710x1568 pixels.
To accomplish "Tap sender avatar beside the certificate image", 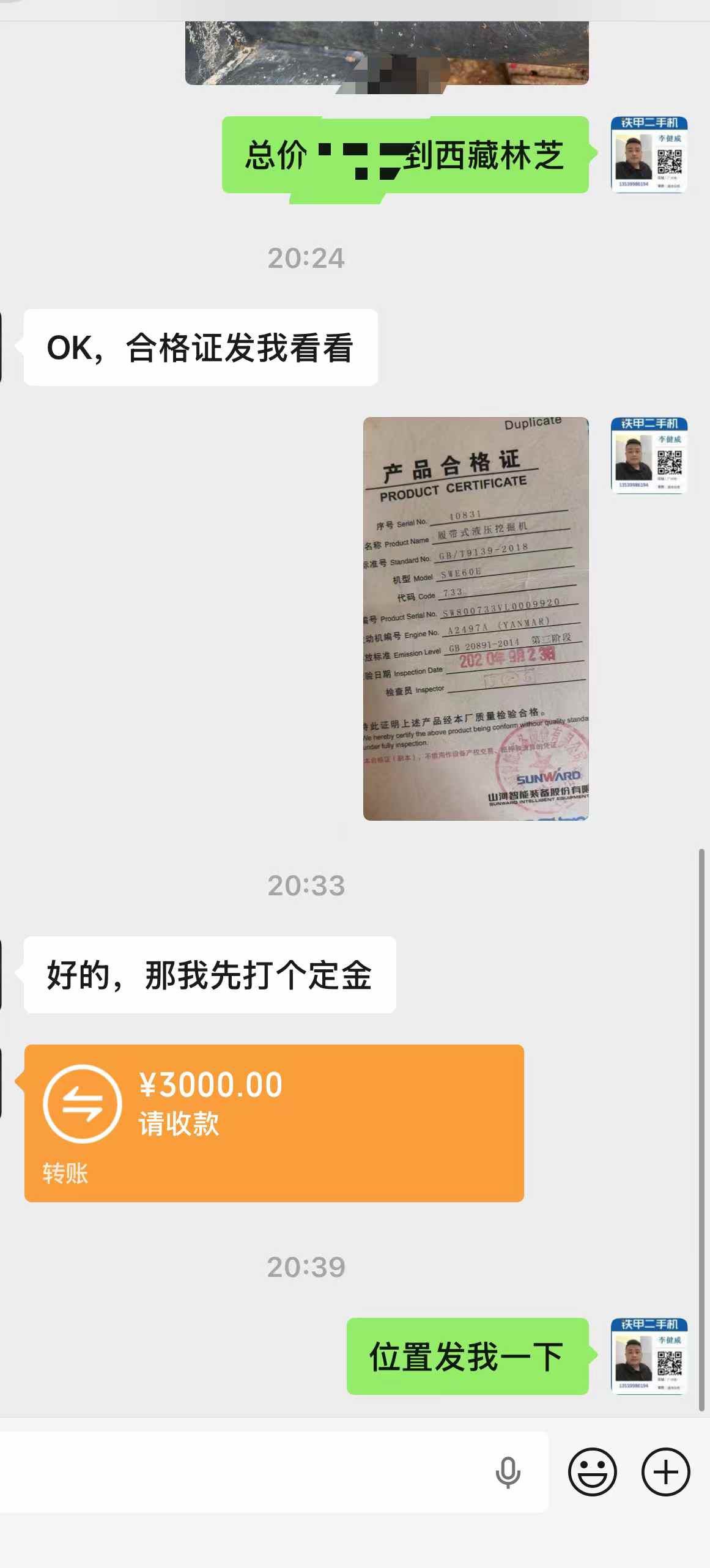I will 649,455.
